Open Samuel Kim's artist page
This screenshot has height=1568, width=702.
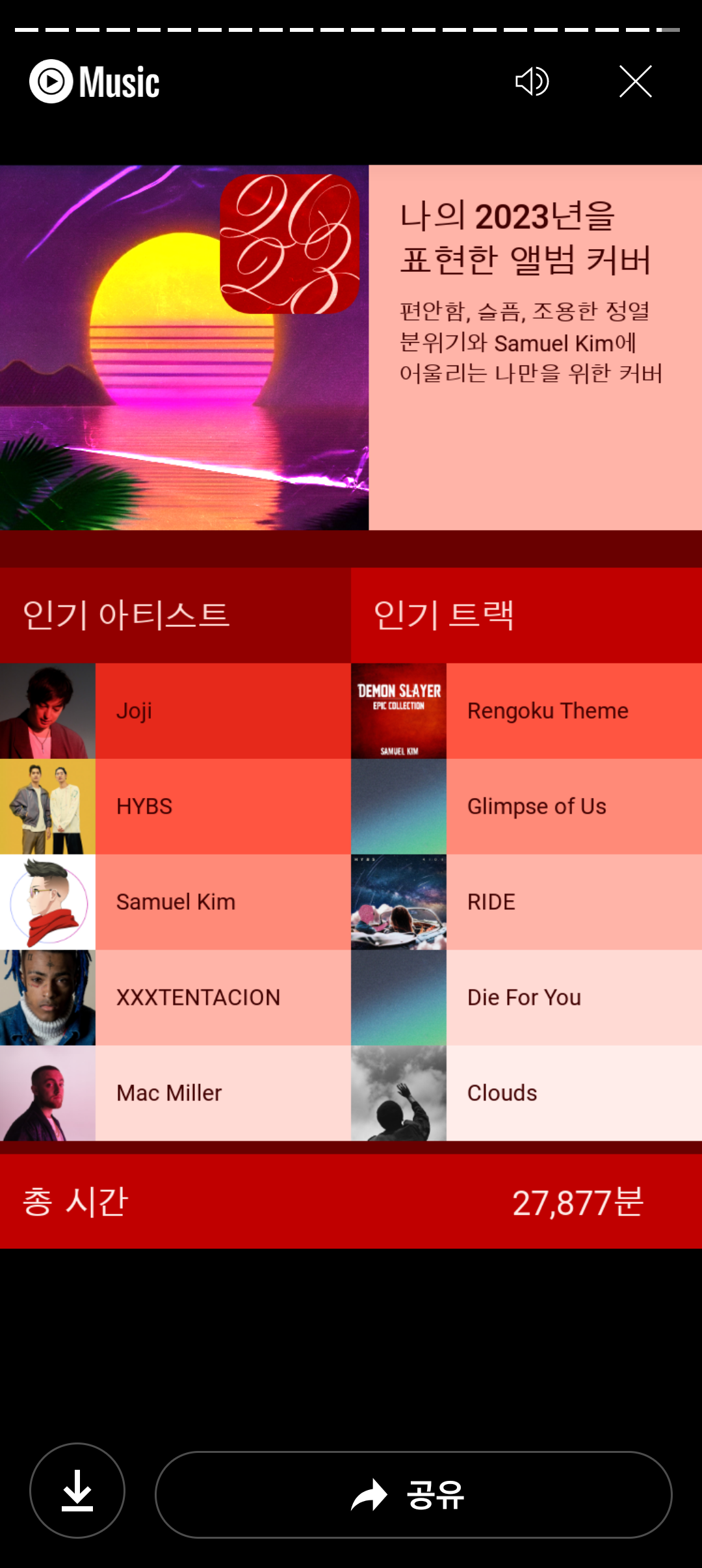pos(175,901)
